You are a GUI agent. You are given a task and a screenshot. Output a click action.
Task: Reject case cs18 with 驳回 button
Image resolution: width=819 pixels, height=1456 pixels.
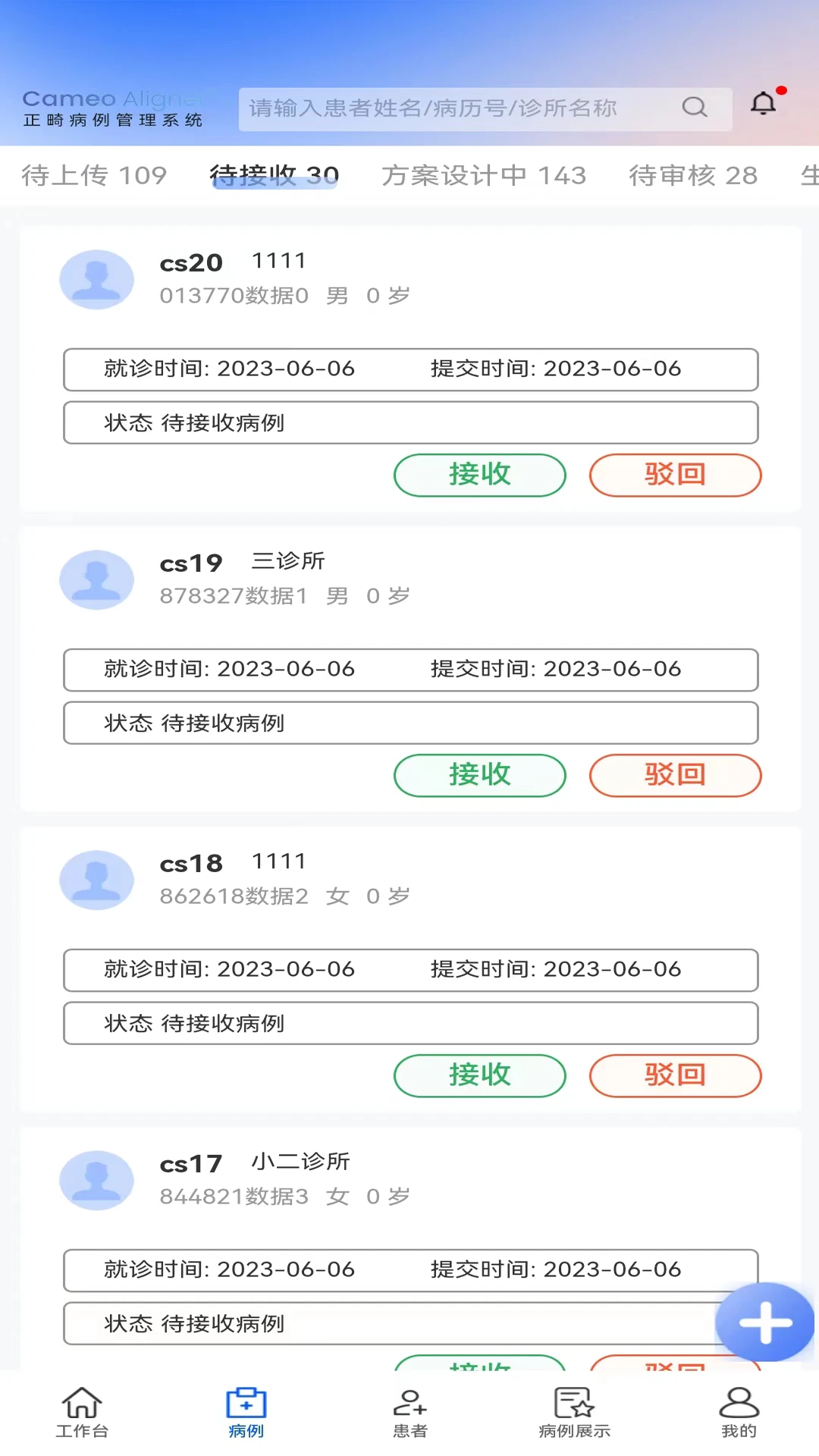coord(675,1075)
